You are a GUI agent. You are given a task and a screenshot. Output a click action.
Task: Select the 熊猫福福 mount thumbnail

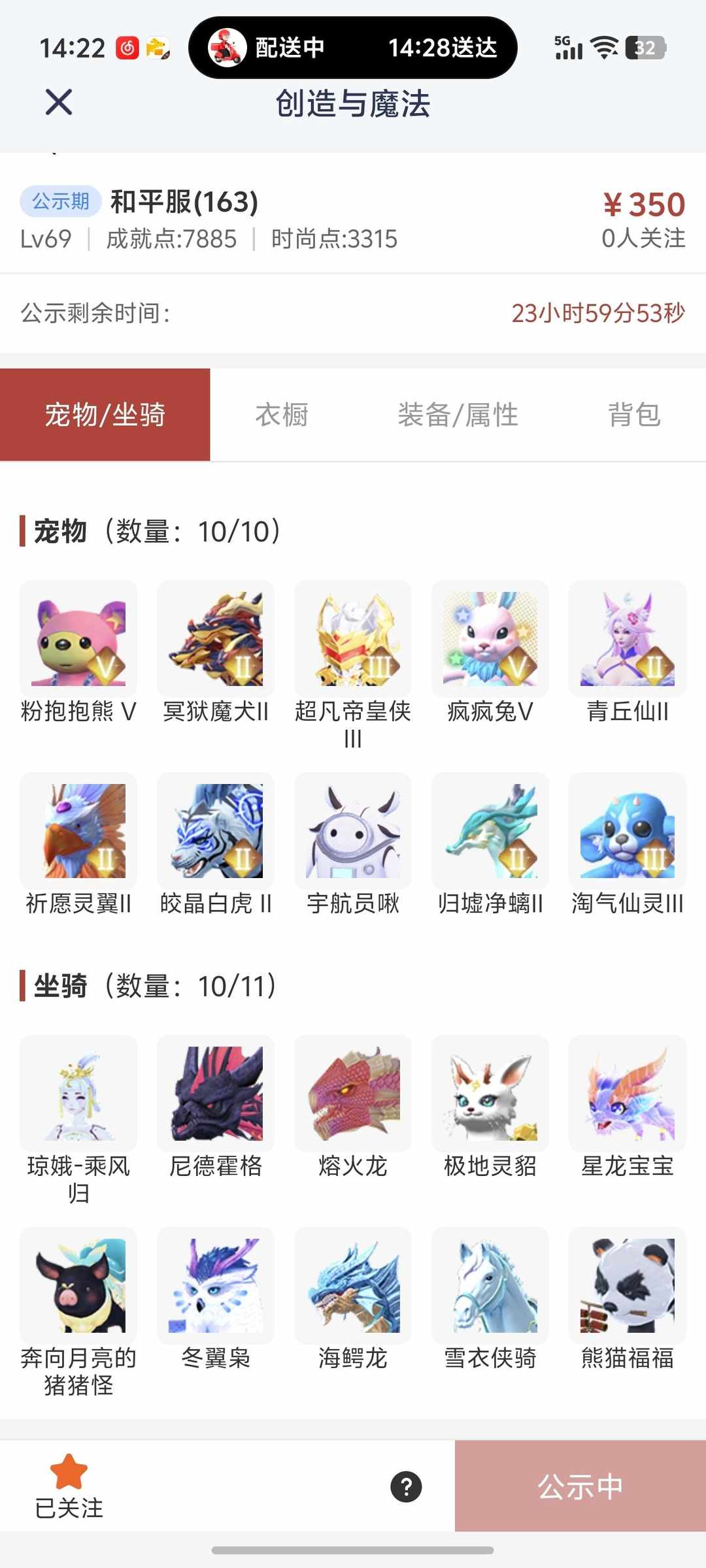[x=627, y=1284]
